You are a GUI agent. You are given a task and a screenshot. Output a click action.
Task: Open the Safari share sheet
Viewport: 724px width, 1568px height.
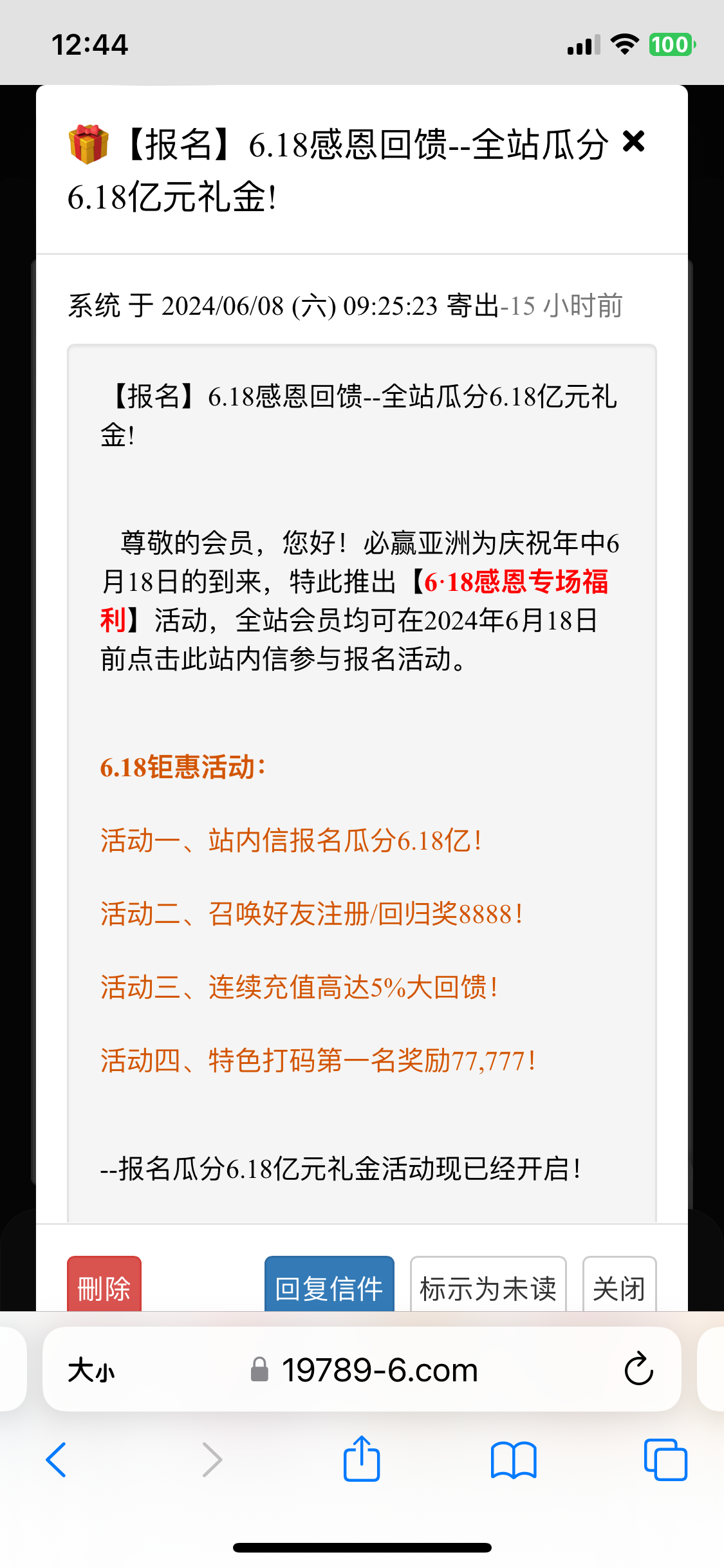[362, 1459]
